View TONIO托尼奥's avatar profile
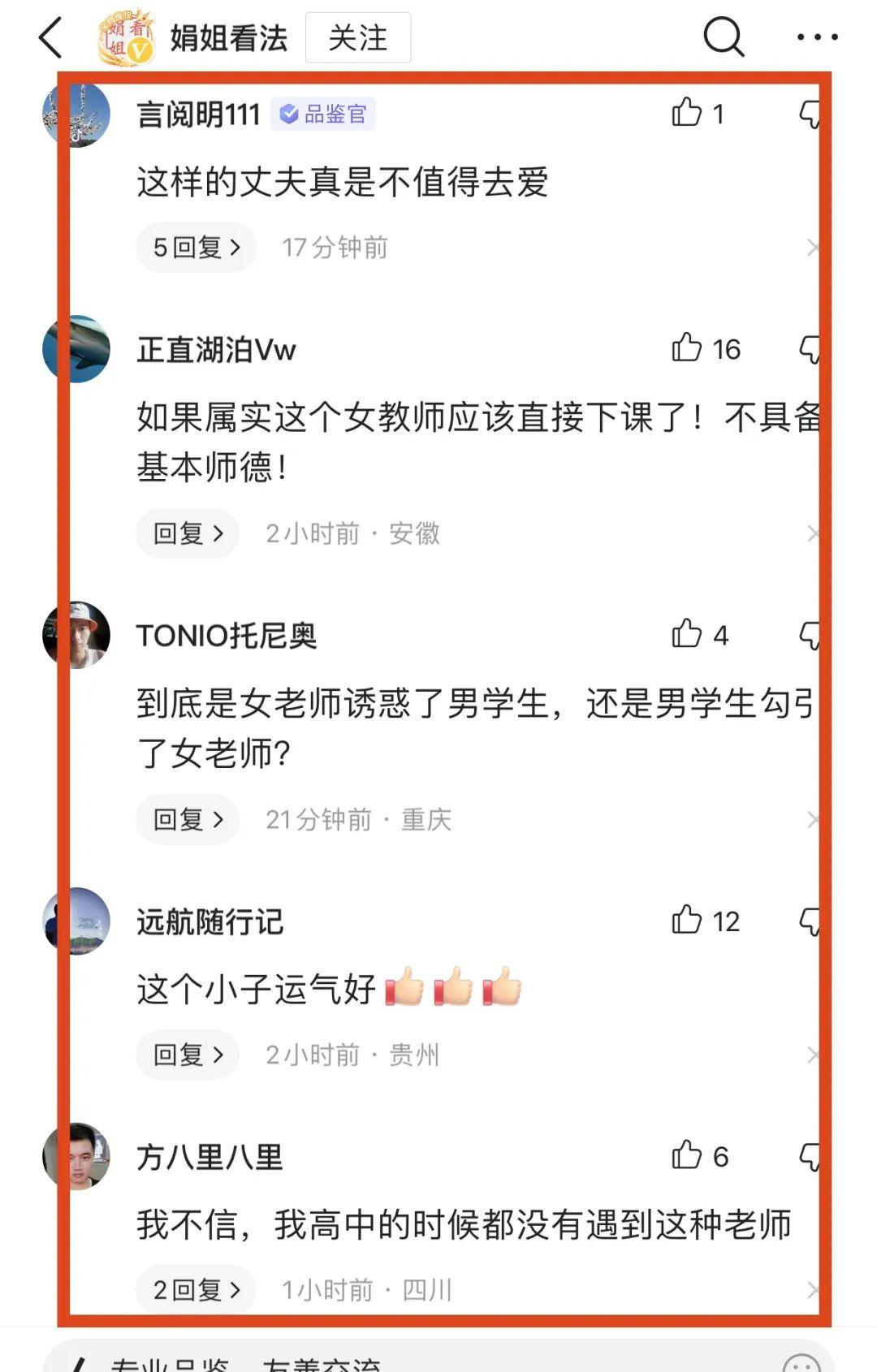The image size is (877, 1372). (77, 635)
